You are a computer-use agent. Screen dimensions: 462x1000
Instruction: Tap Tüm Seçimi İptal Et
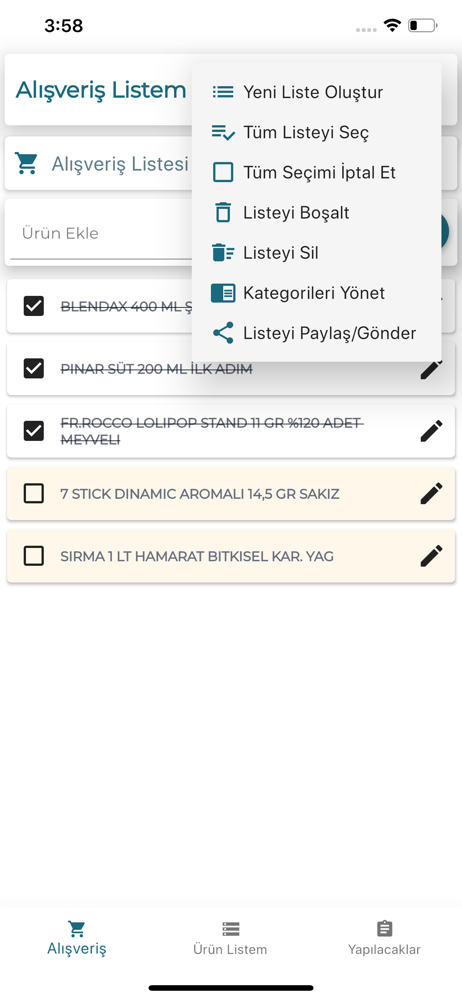pos(317,172)
